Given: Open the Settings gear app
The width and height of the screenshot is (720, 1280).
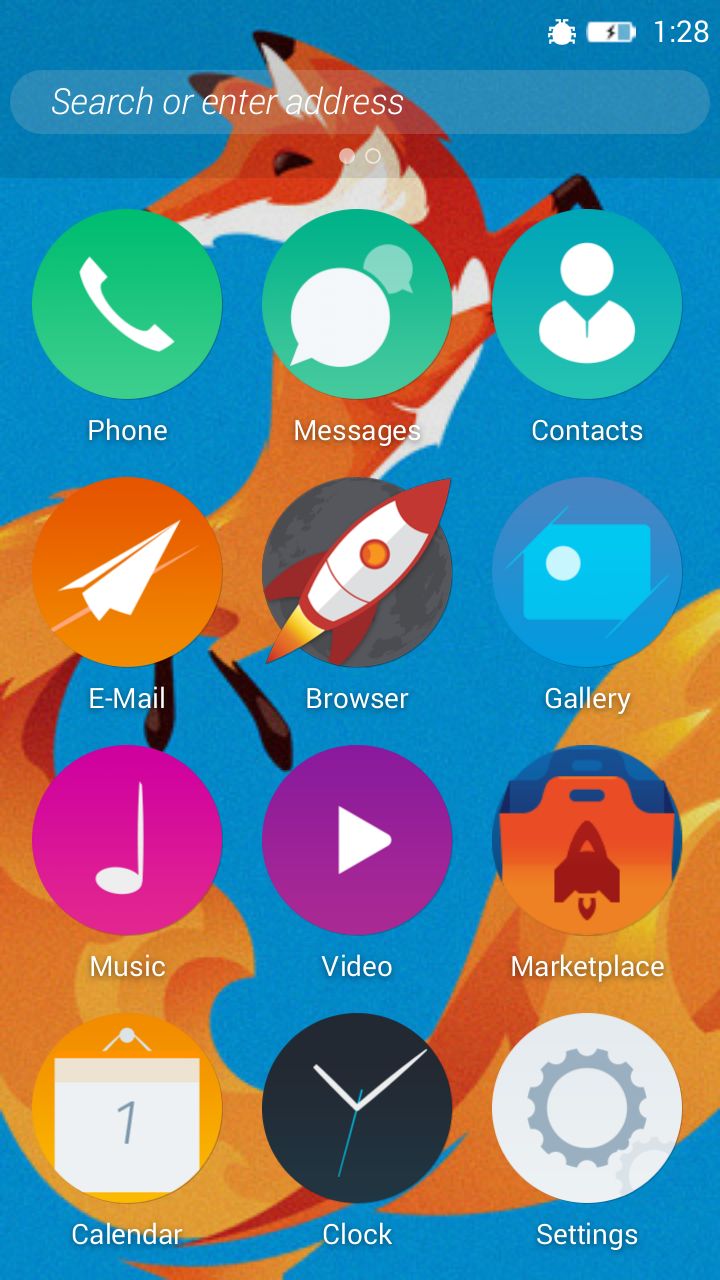Looking at the screenshot, I should (587, 1108).
